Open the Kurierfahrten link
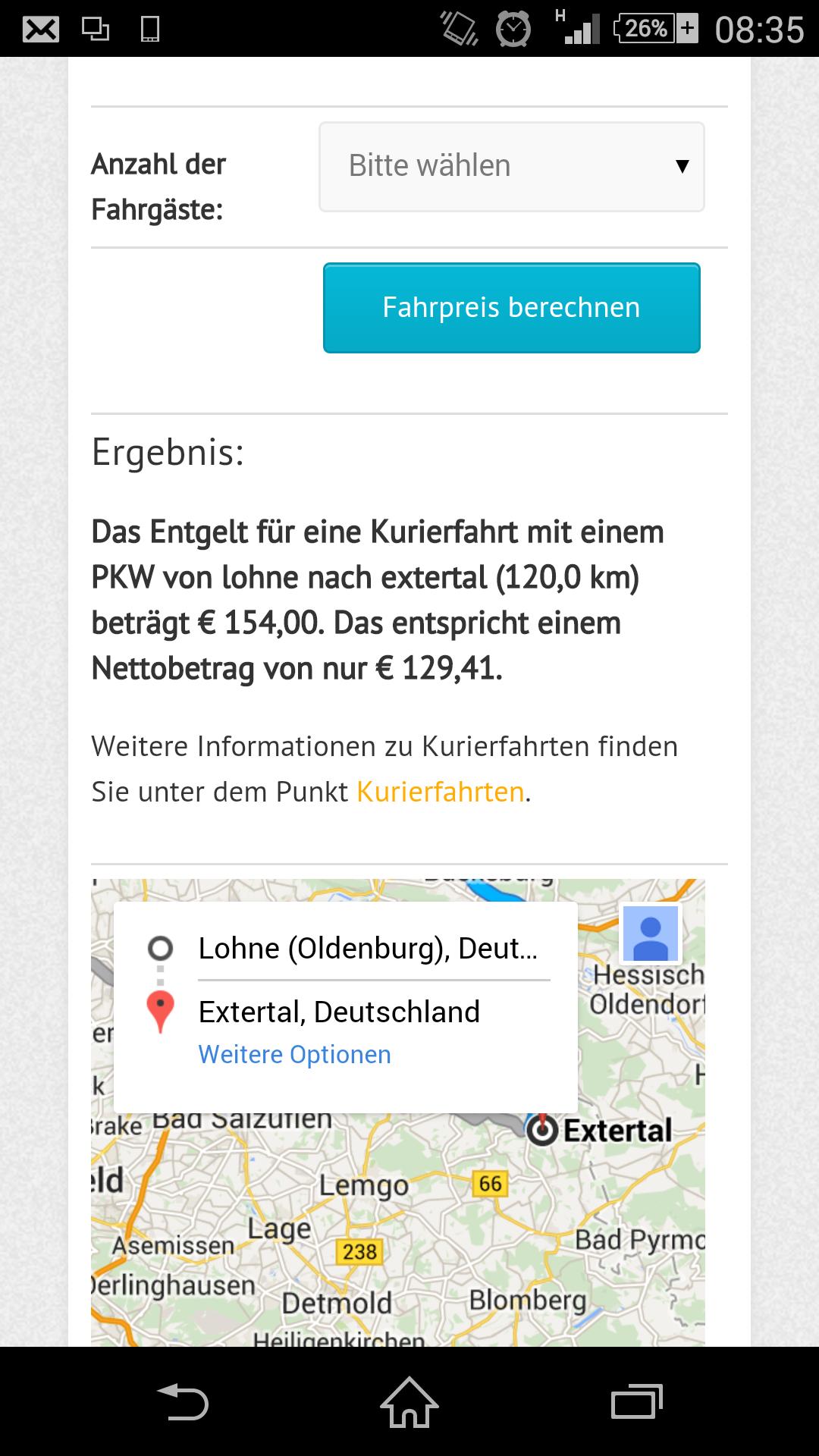This screenshot has width=819, height=1456. (x=441, y=792)
